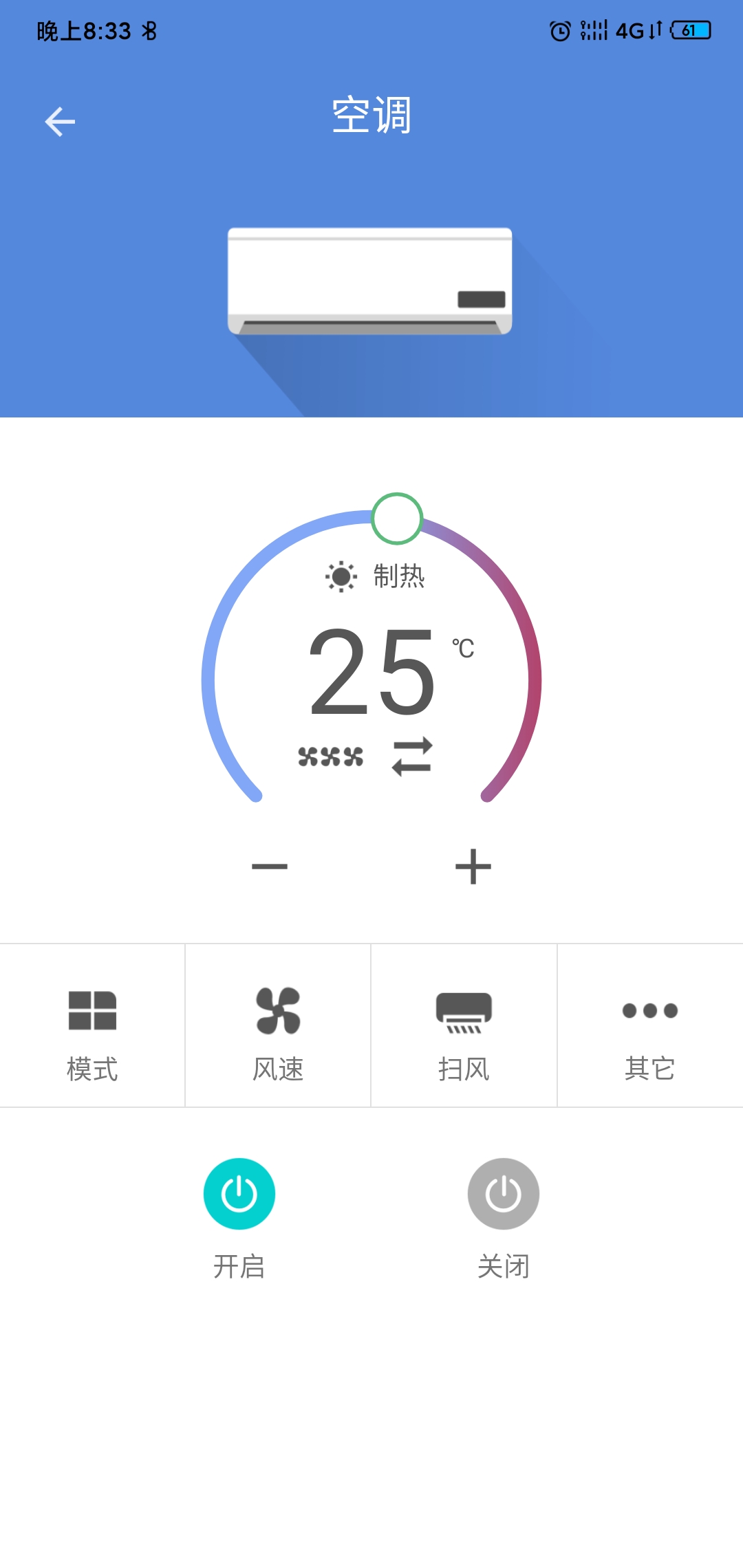The image size is (743, 1568).
Task: Increase temperature with the plus button
Action: tap(473, 866)
